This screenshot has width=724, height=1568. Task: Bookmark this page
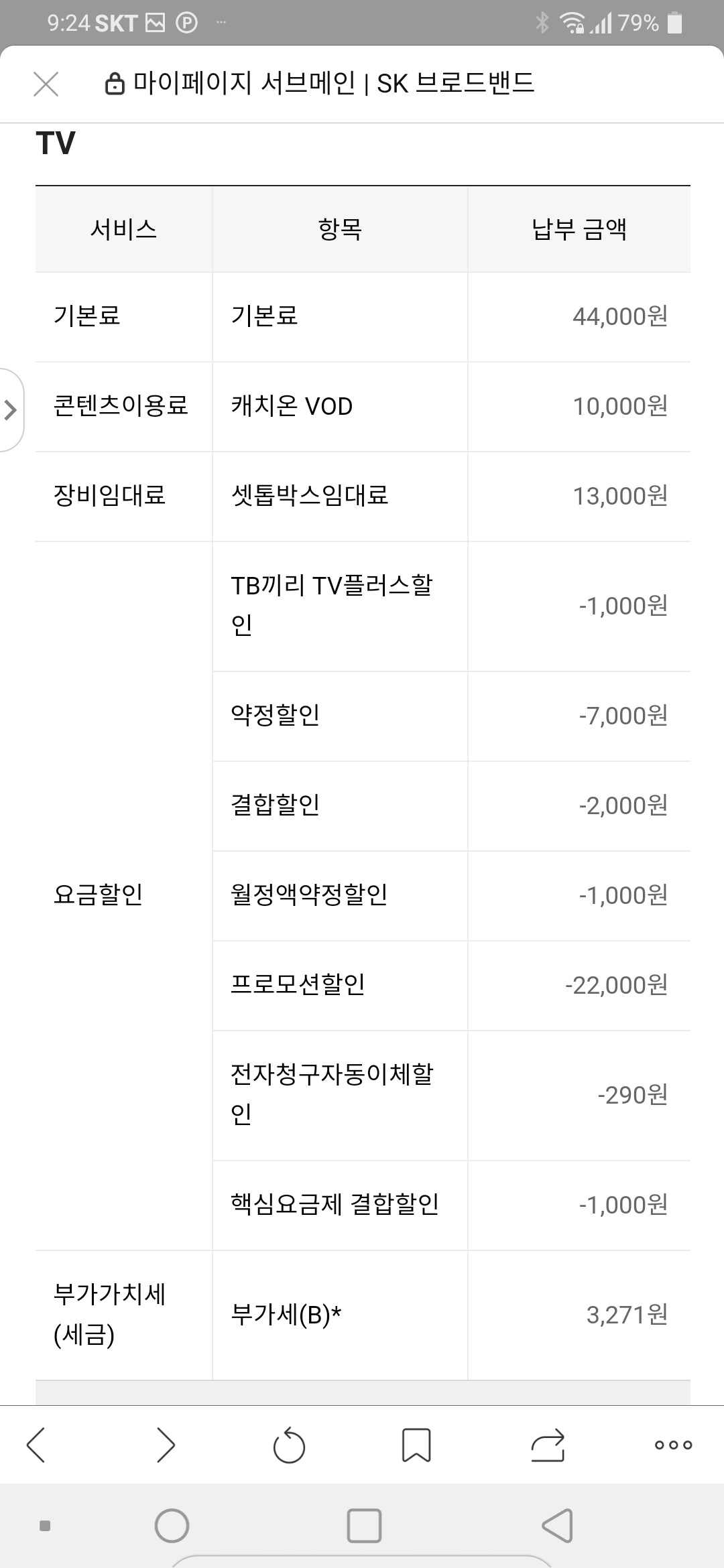pos(416,1445)
